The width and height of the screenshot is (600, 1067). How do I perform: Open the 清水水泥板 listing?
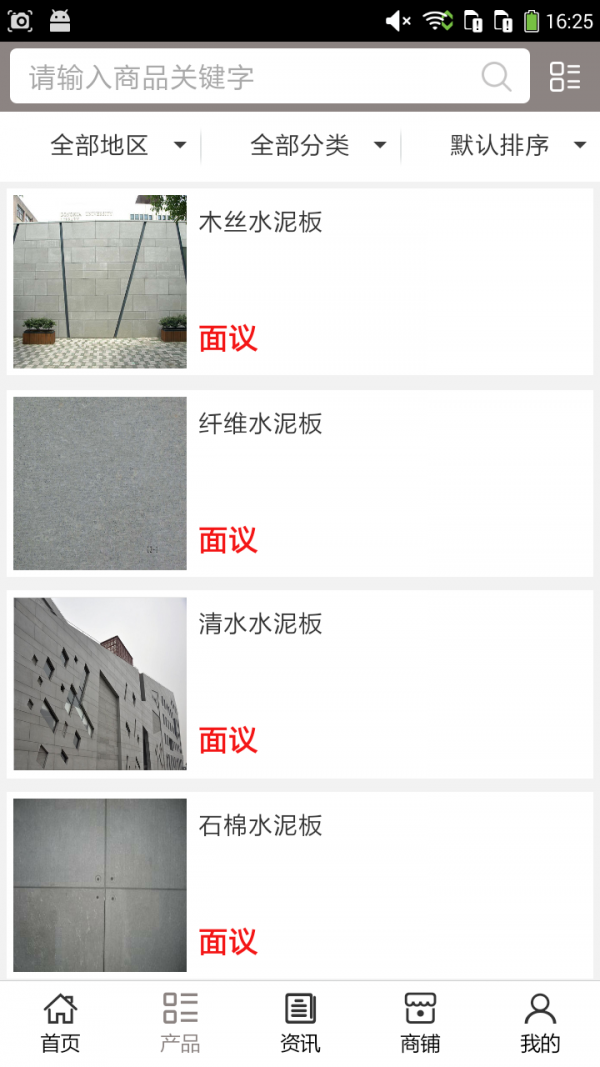pos(300,684)
